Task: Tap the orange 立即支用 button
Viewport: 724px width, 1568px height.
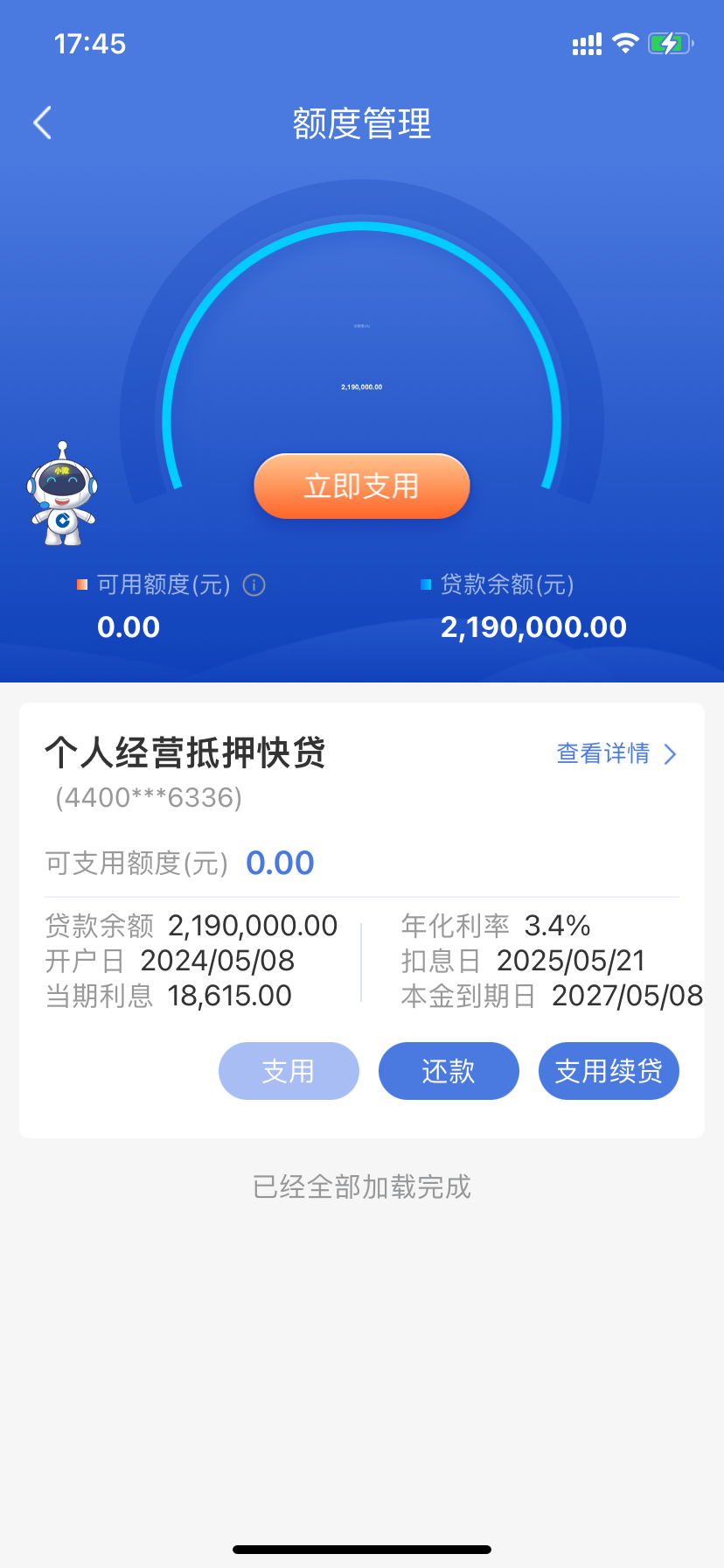Action: [361, 486]
